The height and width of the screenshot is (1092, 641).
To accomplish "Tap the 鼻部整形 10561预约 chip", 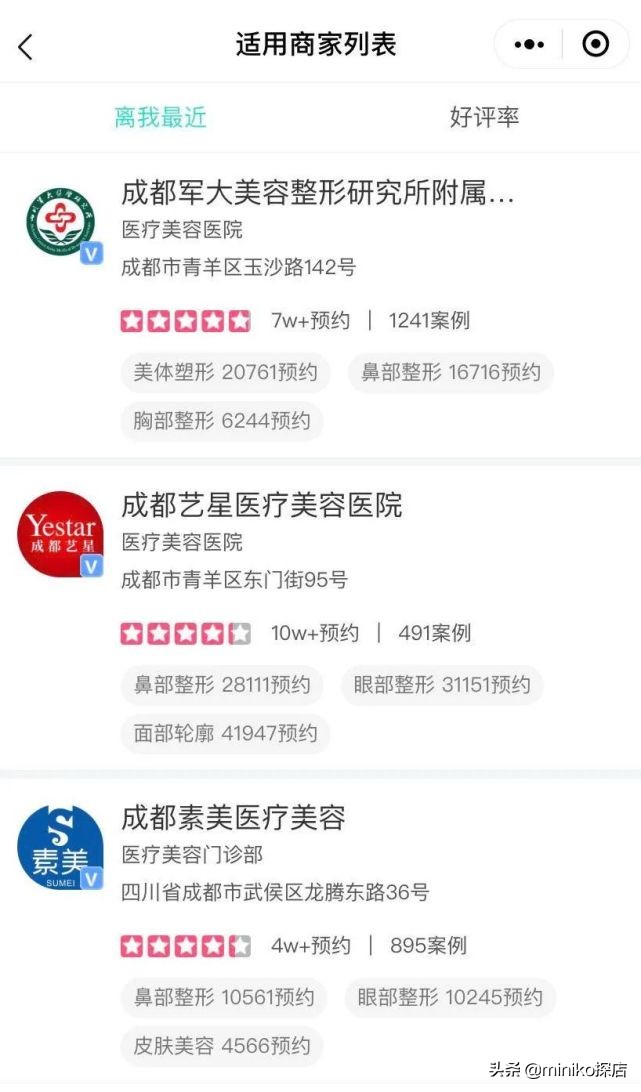I will (224, 998).
